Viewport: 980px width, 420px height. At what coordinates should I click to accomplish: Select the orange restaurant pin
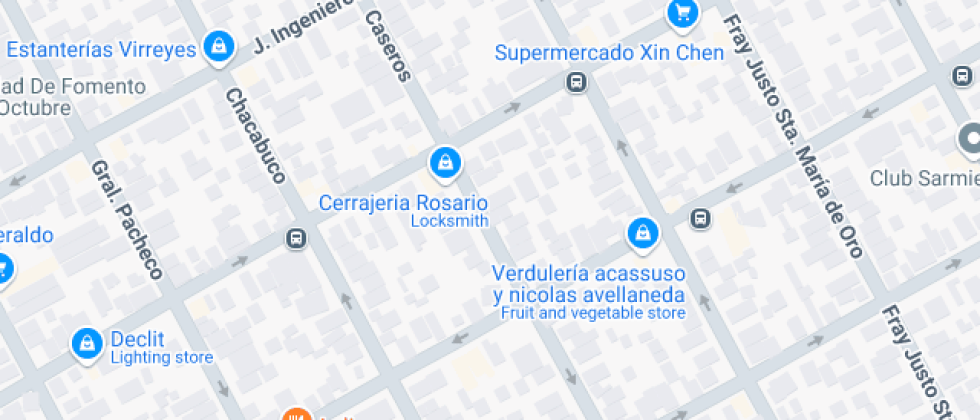[297, 414]
